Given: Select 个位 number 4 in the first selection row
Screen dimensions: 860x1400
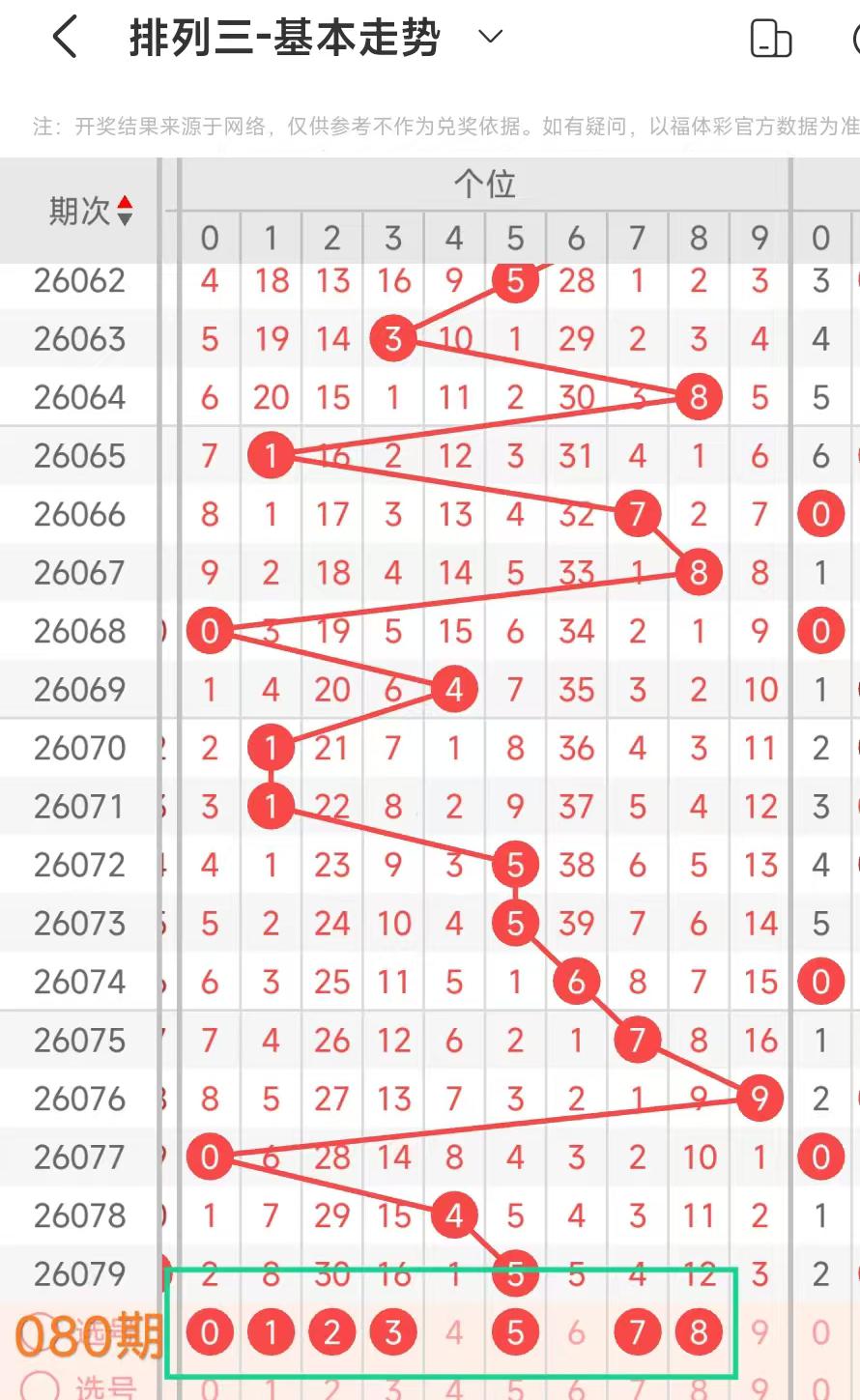Looking at the screenshot, I should (x=454, y=1333).
